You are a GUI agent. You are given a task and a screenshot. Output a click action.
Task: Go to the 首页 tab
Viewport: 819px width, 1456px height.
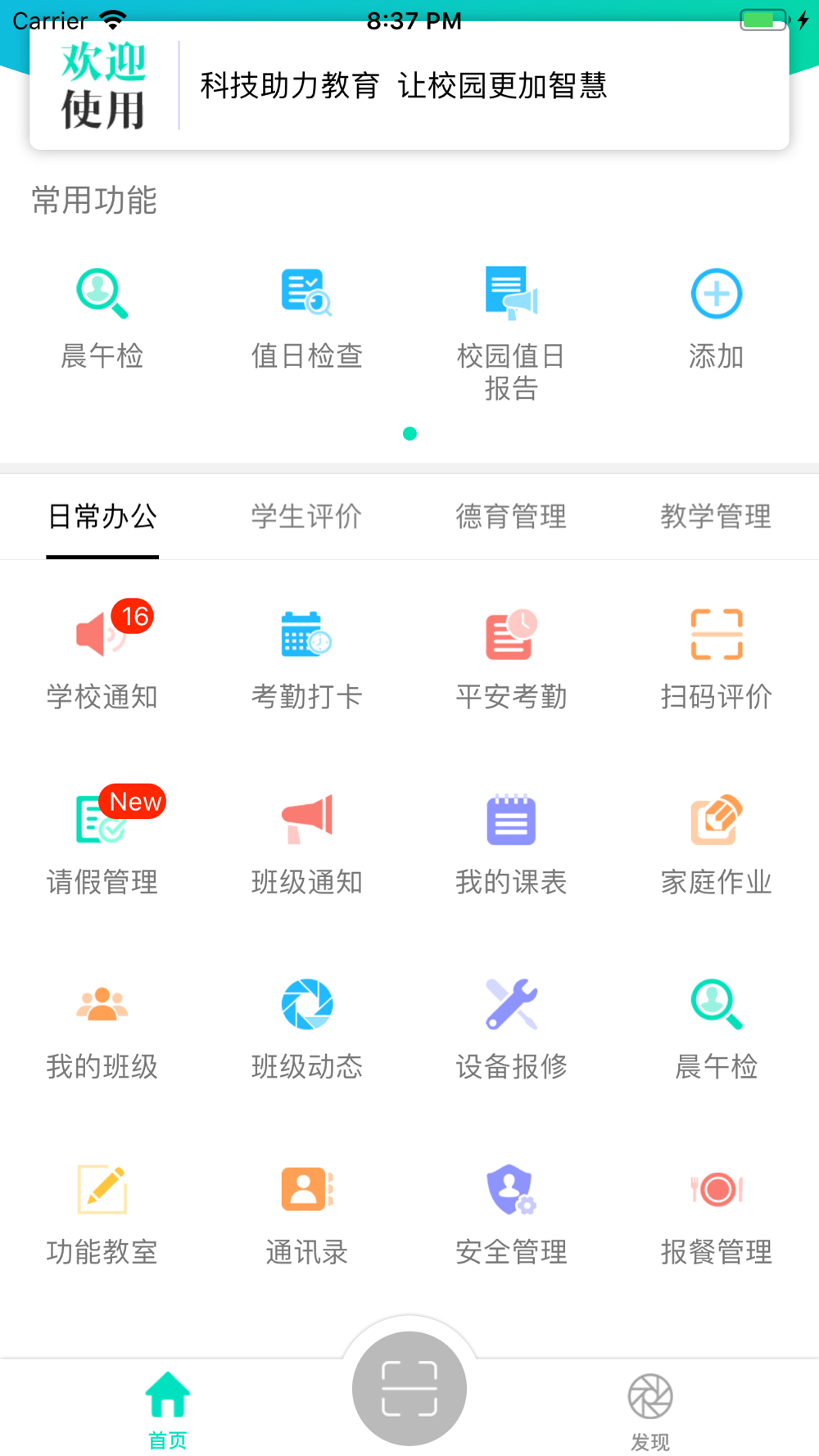click(168, 1407)
